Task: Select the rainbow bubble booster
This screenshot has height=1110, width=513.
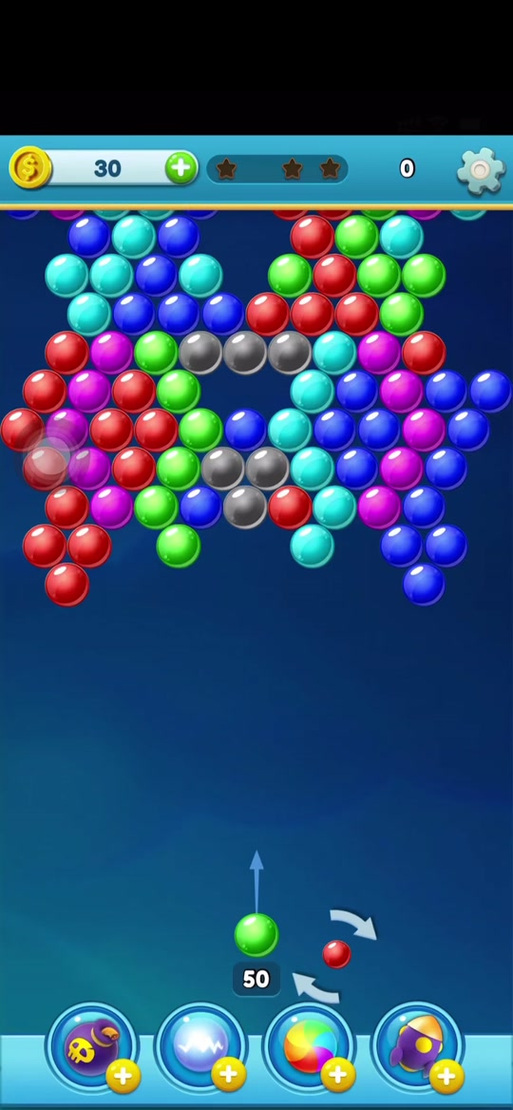Action: (310, 1046)
